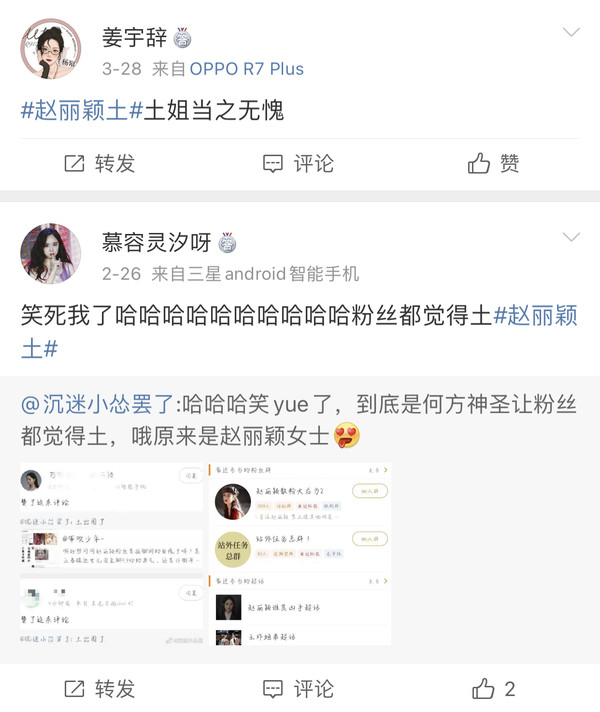Open 慕容灵汐呀's profile avatar
This screenshot has height=712, width=600.
click(x=51, y=253)
